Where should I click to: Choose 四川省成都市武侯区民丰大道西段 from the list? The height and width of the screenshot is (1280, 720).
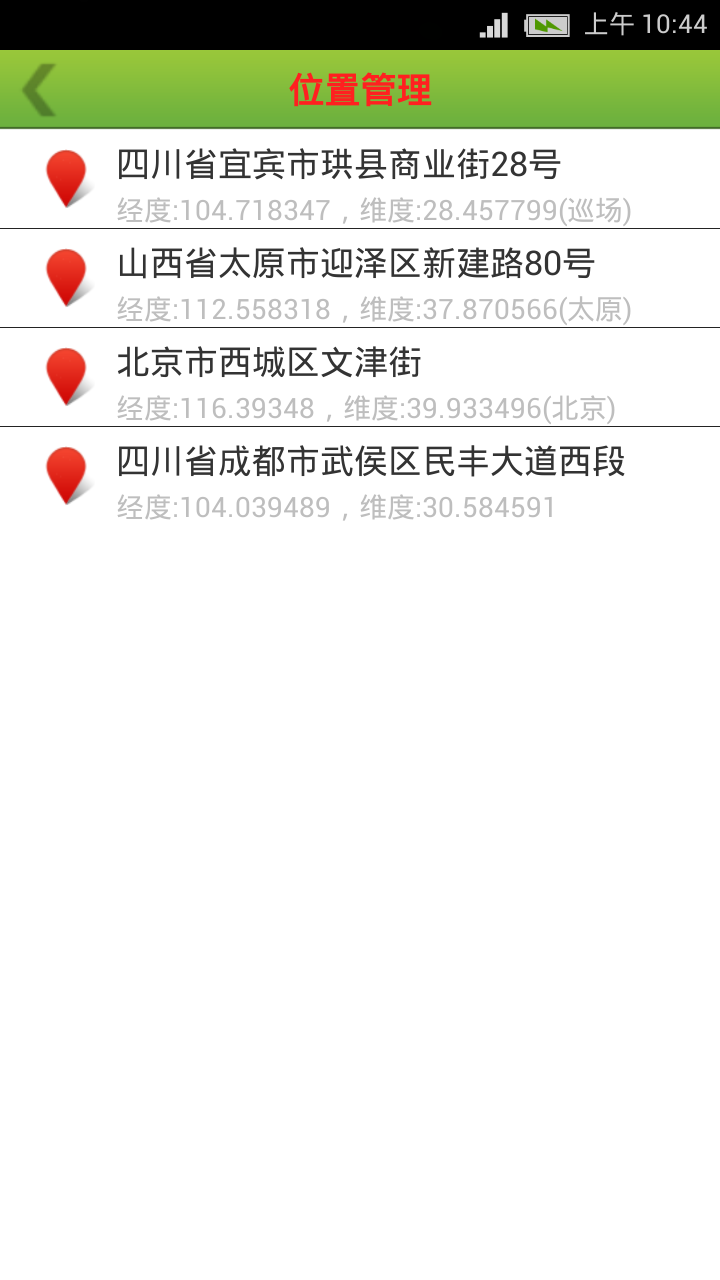[360, 477]
